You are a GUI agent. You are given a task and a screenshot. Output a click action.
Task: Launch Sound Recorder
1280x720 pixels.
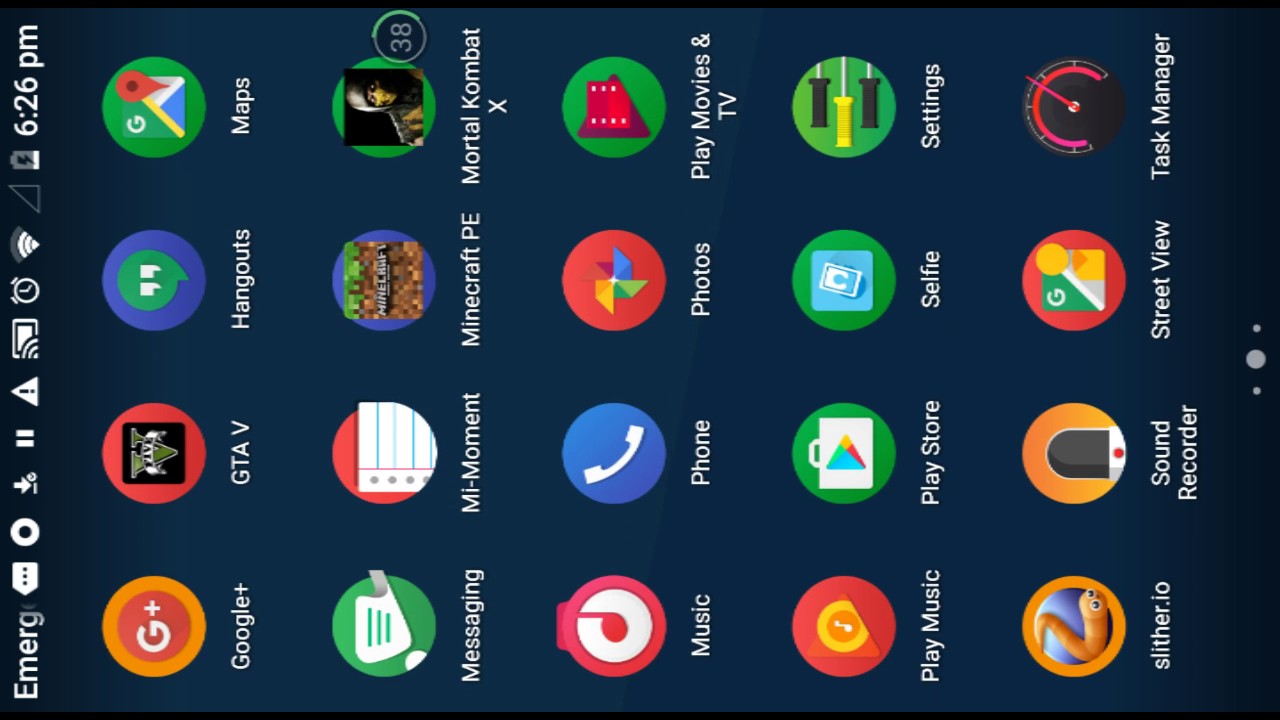click(1074, 453)
